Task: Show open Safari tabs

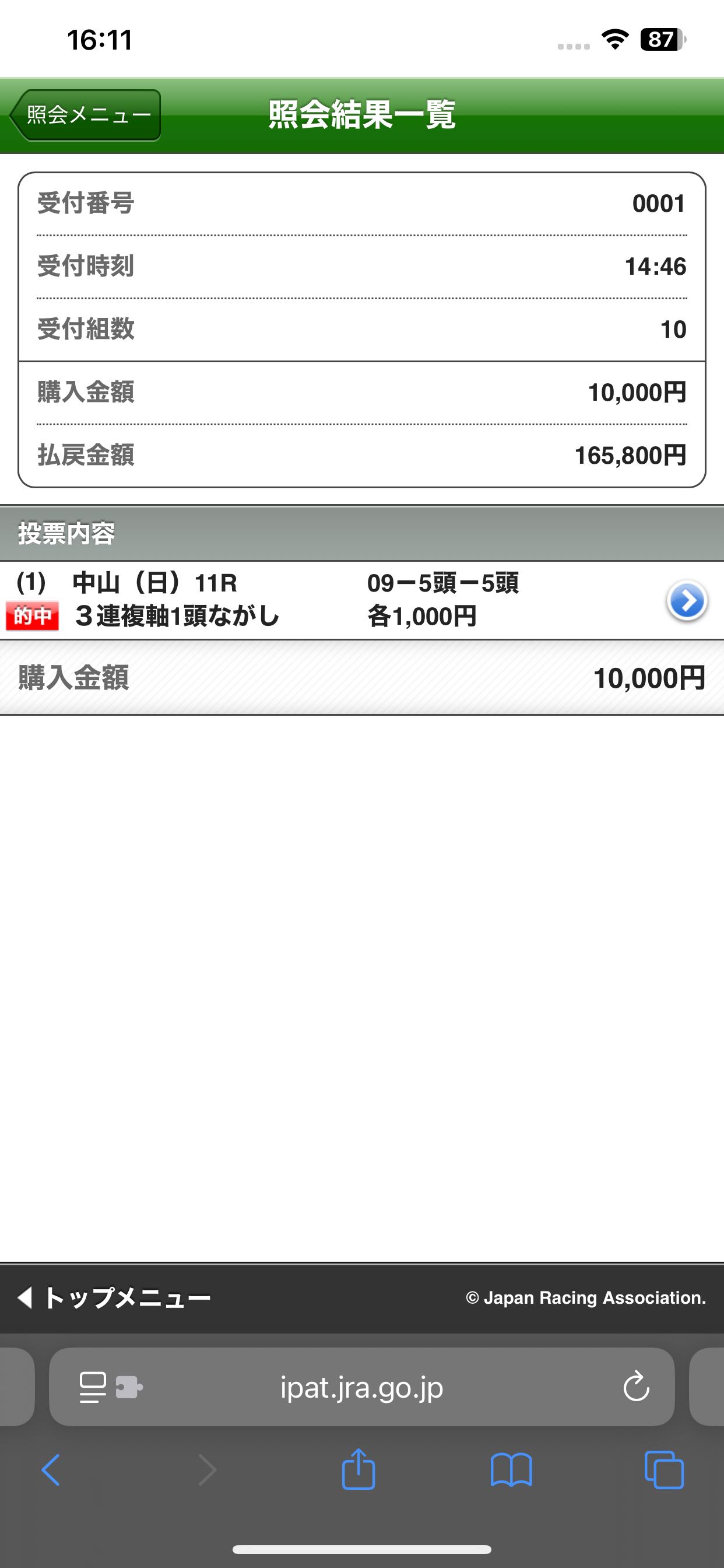Action: [664, 1469]
